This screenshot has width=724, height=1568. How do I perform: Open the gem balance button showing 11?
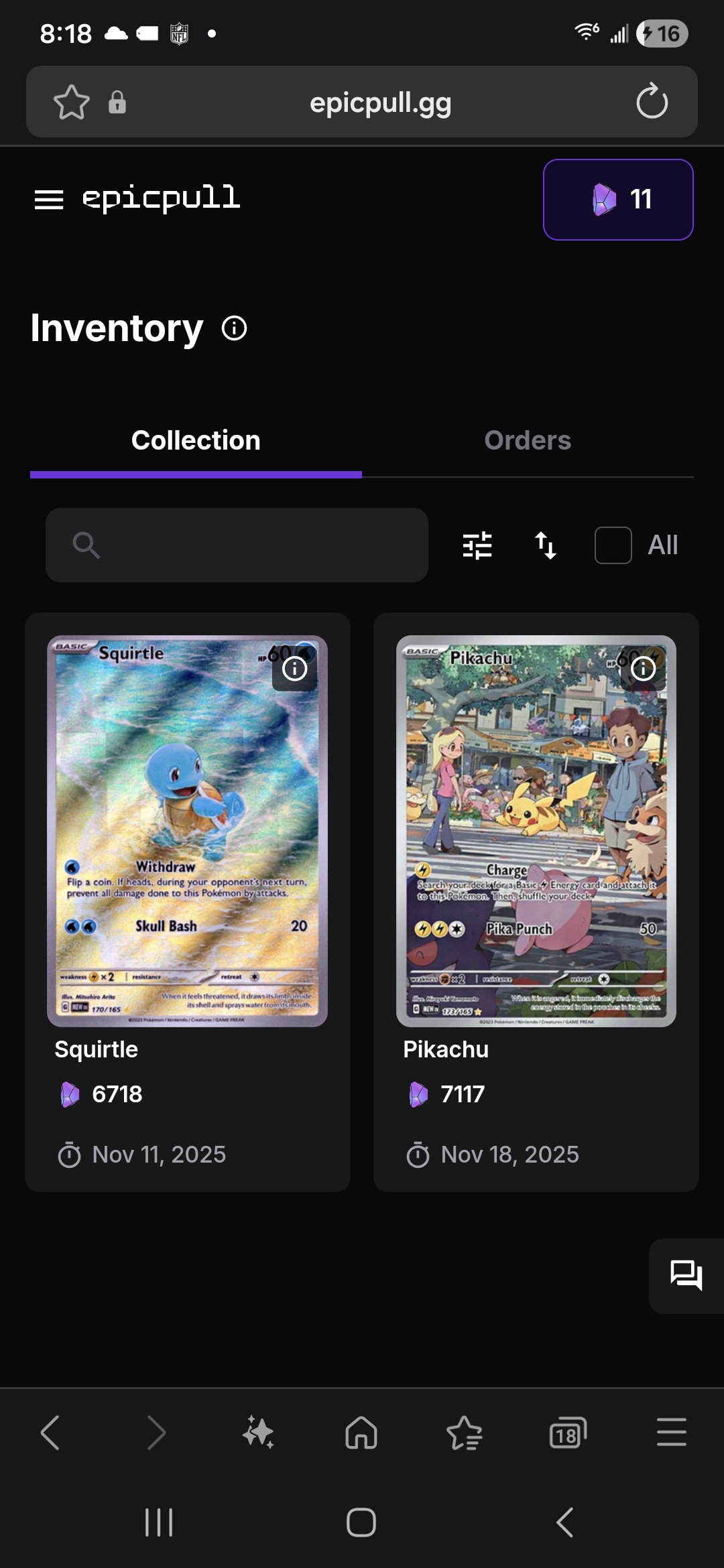pos(617,199)
